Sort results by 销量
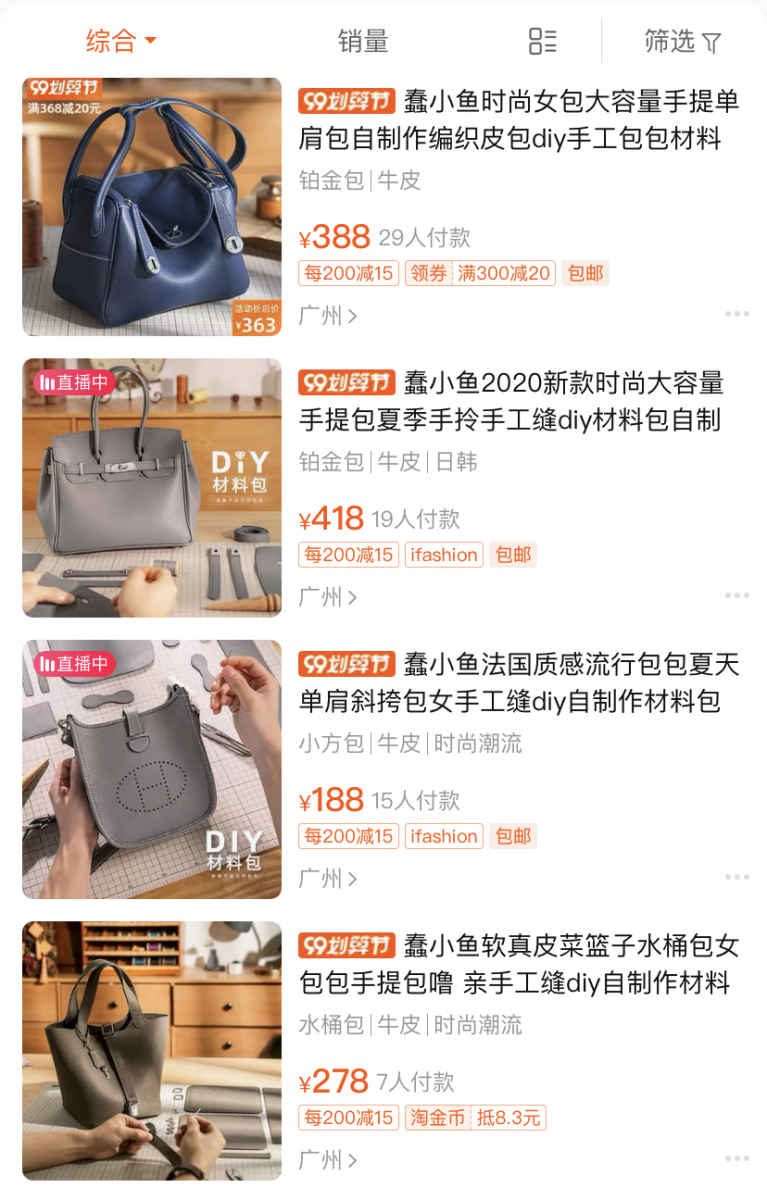The height and width of the screenshot is (1200, 767). click(x=362, y=41)
